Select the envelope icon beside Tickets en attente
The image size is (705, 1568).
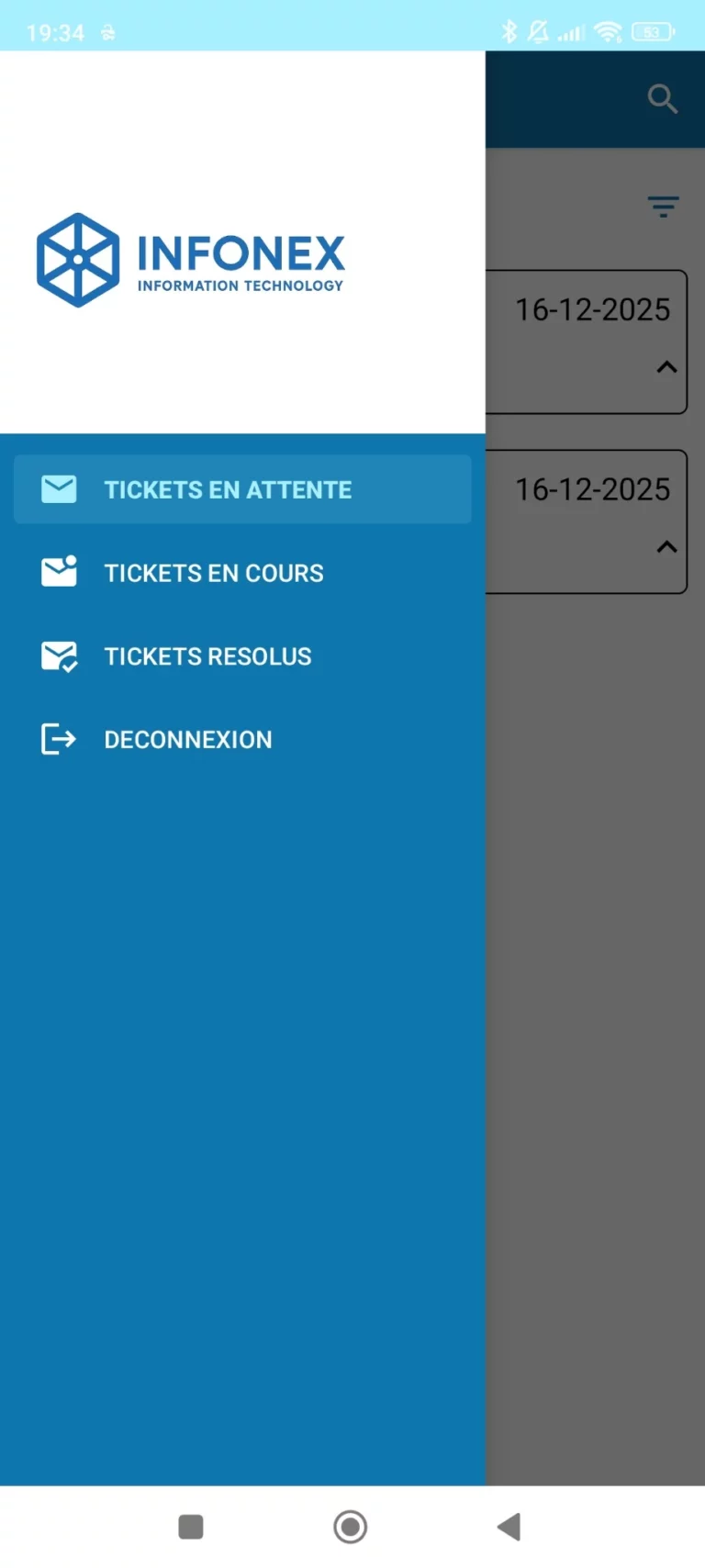point(59,489)
